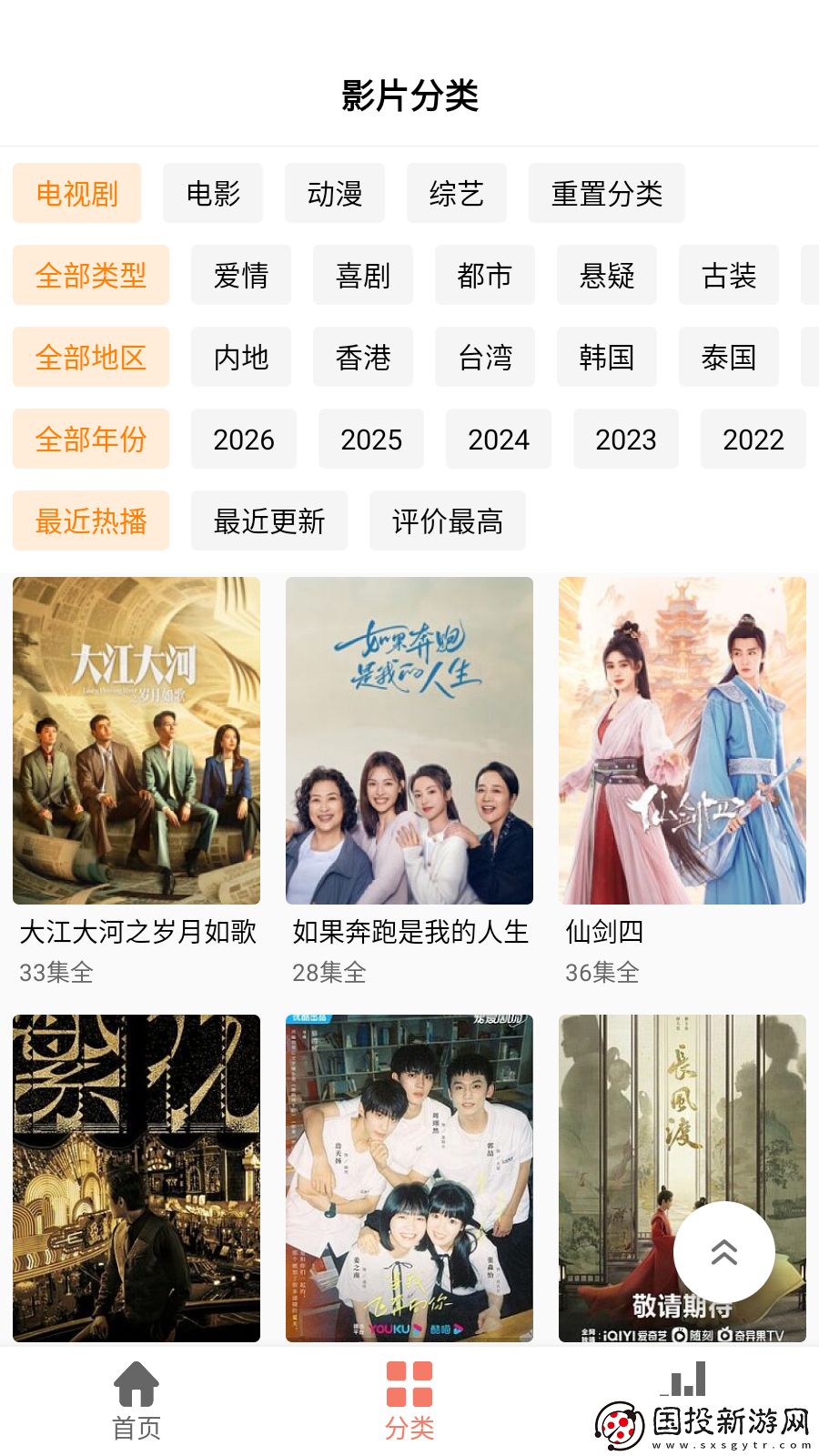The height and width of the screenshot is (1456, 819).
Task: Go to the 首页 tab
Action: tap(136, 1401)
